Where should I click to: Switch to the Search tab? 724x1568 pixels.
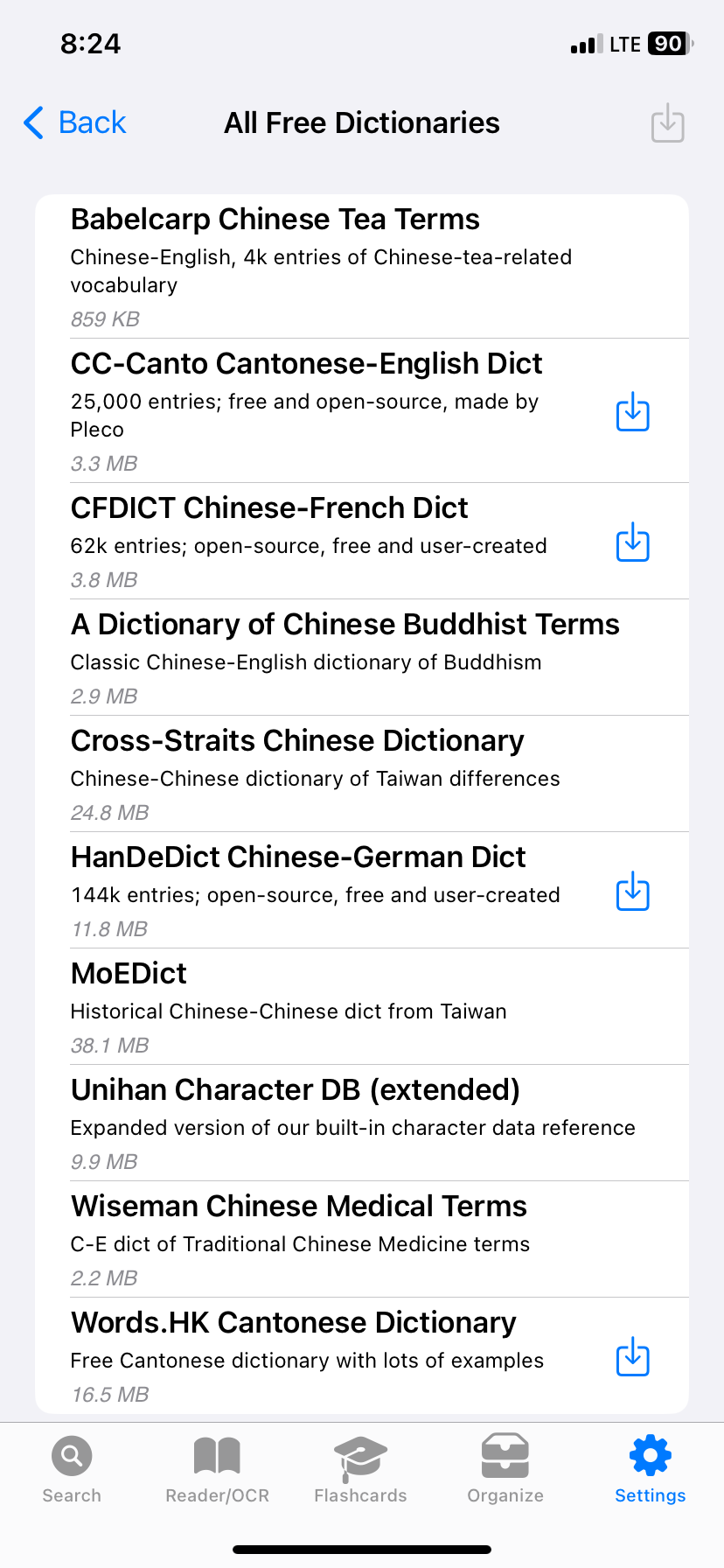[72, 1470]
